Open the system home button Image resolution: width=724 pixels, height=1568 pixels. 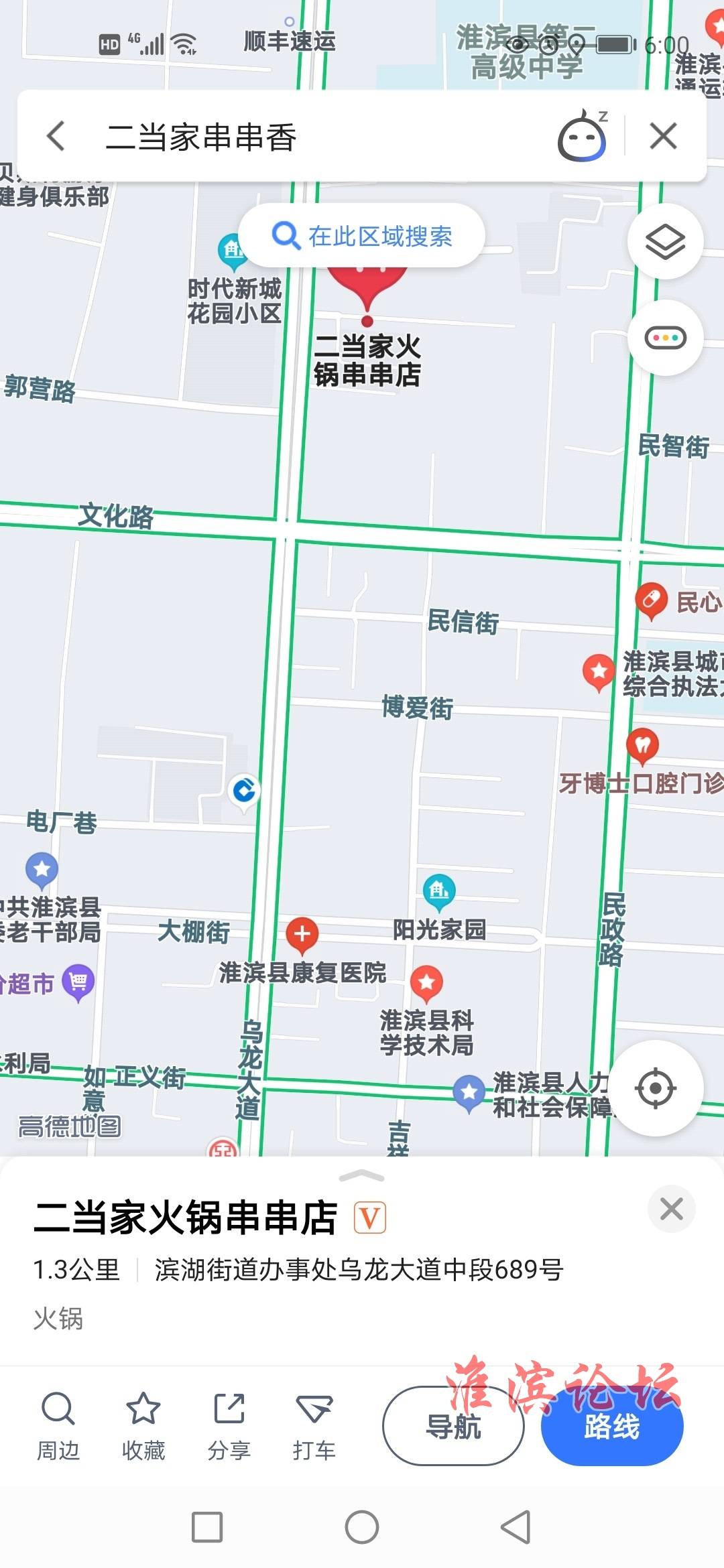pos(362,1527)
